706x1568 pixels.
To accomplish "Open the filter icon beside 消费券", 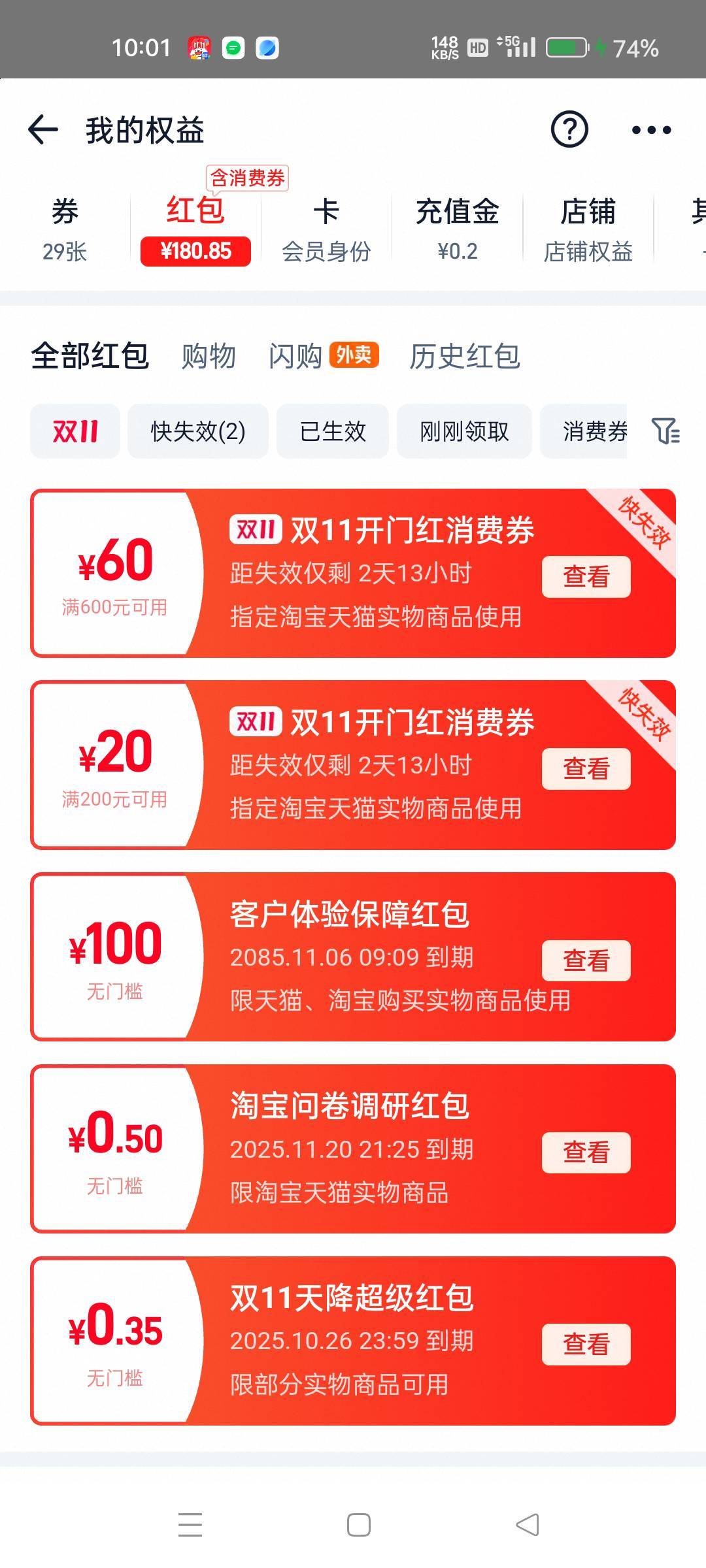I will 666,431.
